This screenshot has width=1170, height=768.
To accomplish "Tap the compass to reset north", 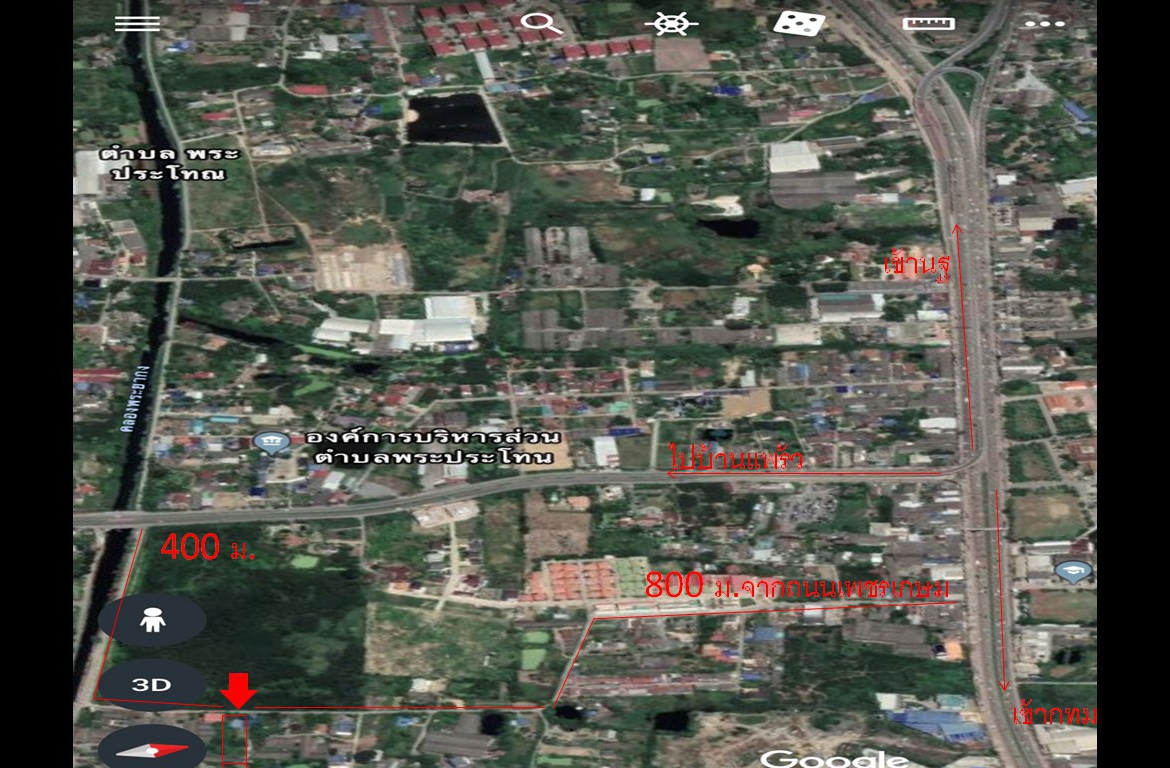I will click(152, 748).
